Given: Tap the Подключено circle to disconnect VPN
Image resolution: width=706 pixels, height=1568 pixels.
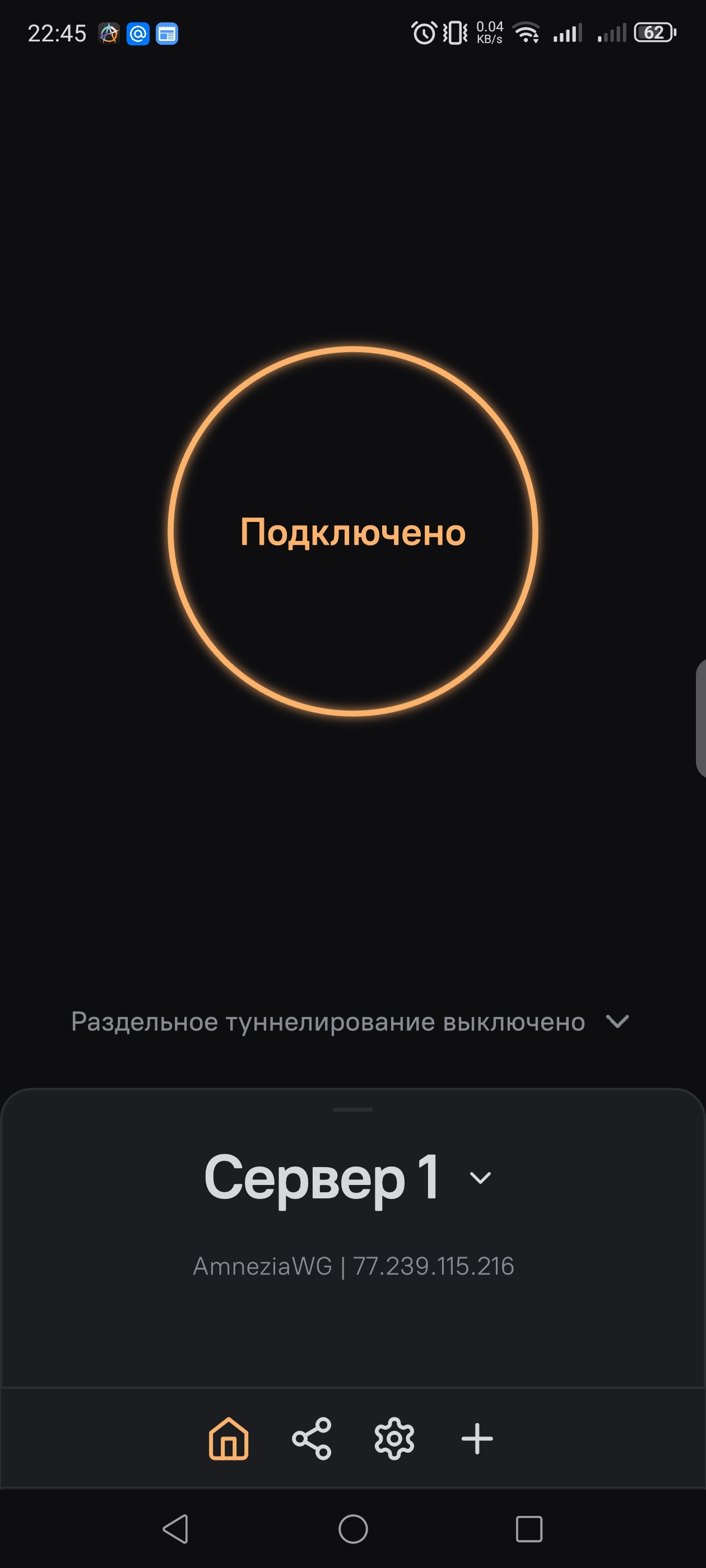Looking at the screenshot, I should (352, 531).
